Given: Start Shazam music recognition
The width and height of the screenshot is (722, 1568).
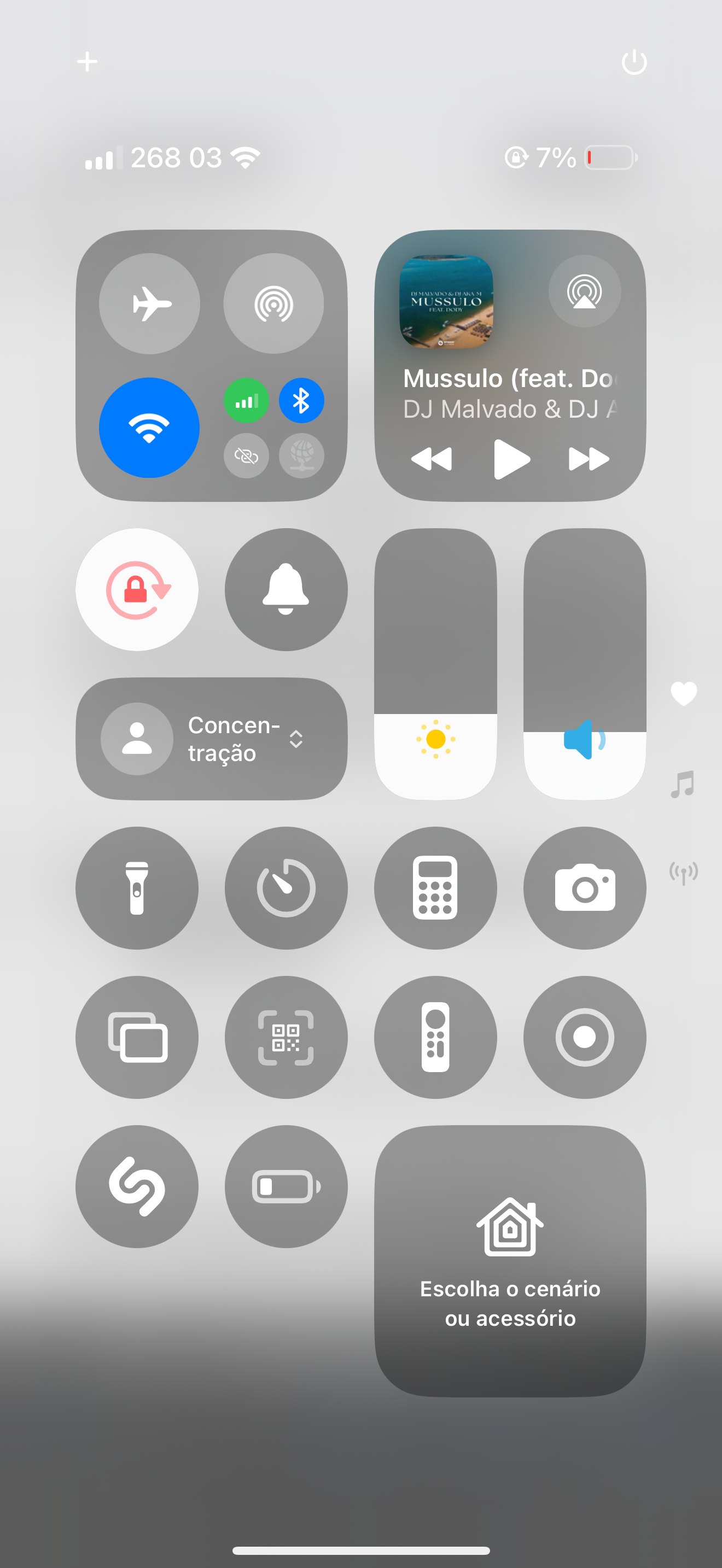Looking at the screenshot, I should tap(137, 1186).
